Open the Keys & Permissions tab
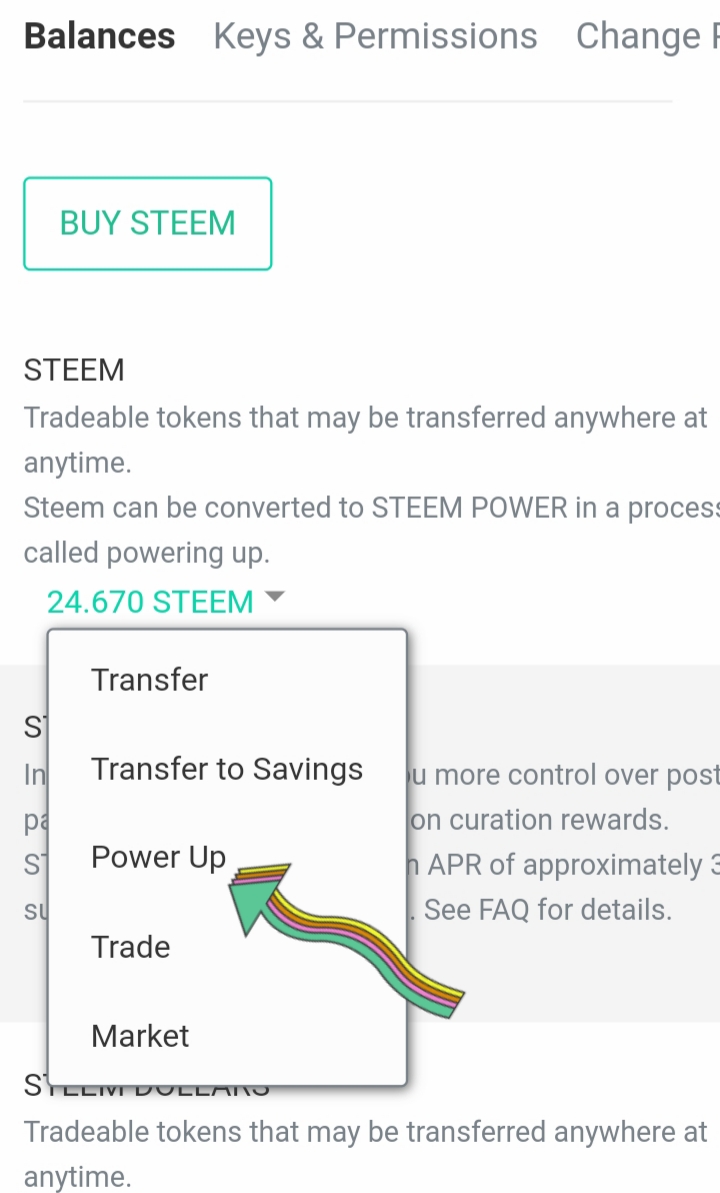 [375, 36]
